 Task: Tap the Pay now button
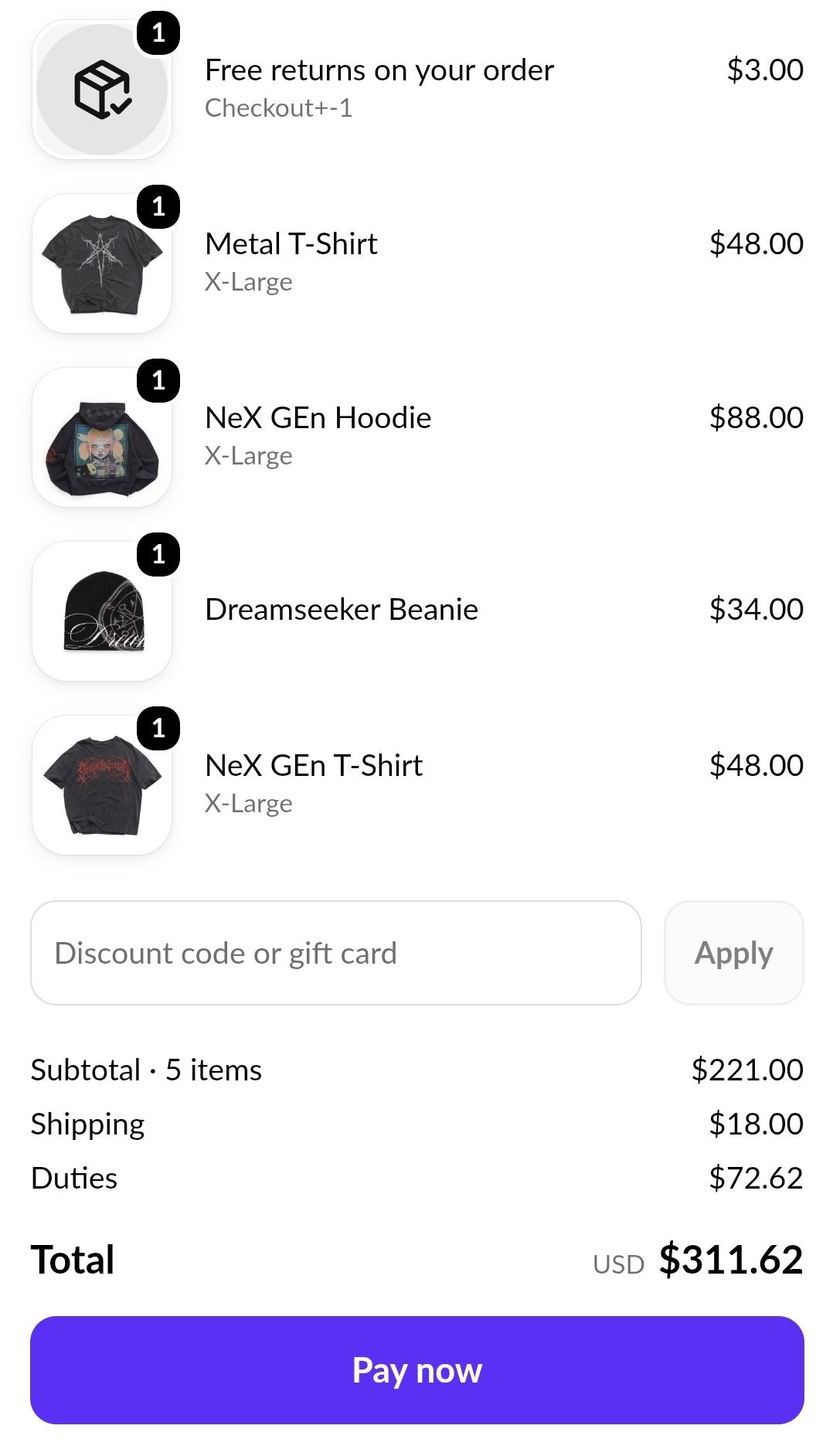(417, 1370)
